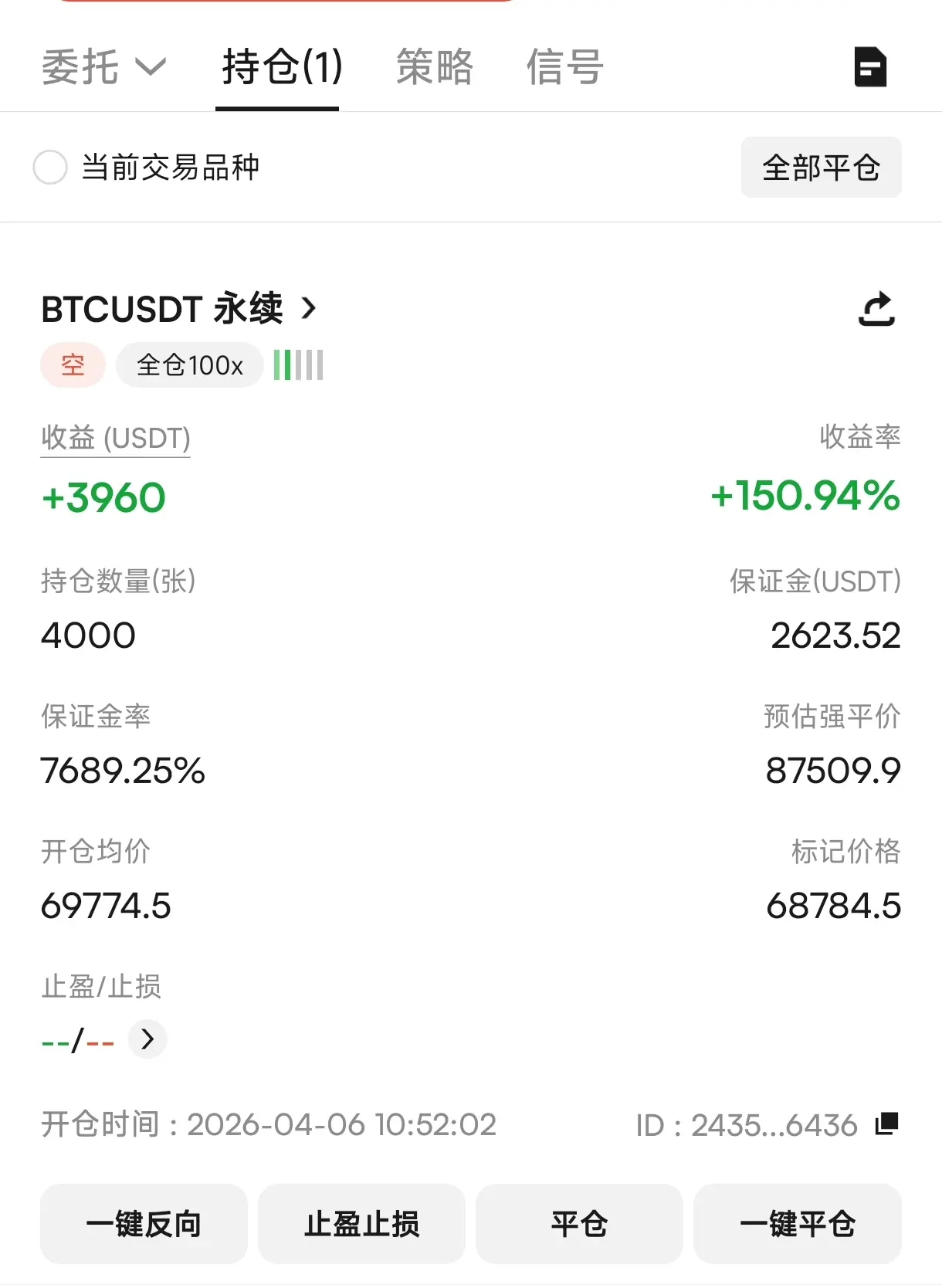
Task: Copy the position ID
Action: (886, 1124)
